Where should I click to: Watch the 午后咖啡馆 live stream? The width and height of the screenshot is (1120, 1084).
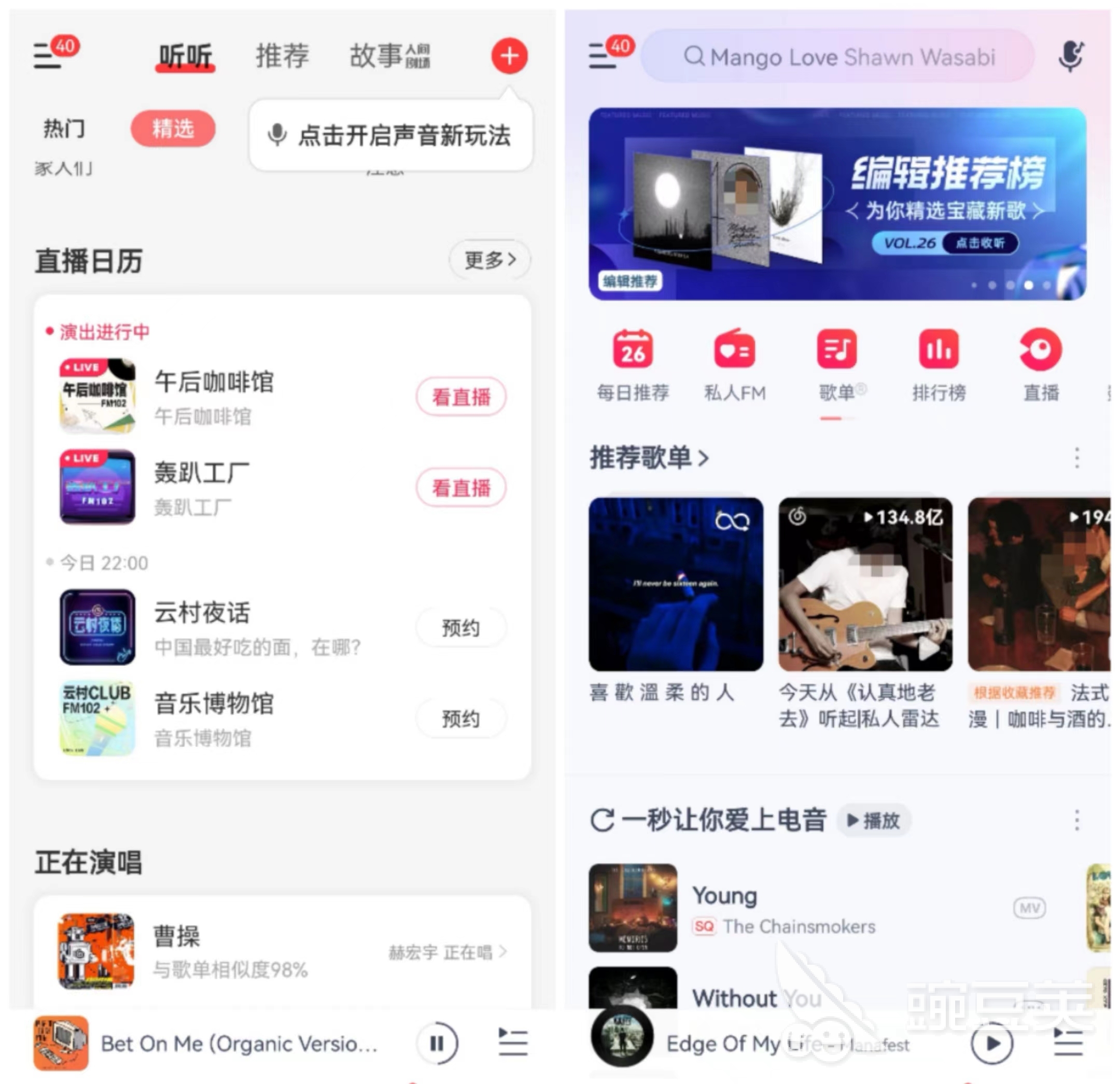(x=460, y=397)
